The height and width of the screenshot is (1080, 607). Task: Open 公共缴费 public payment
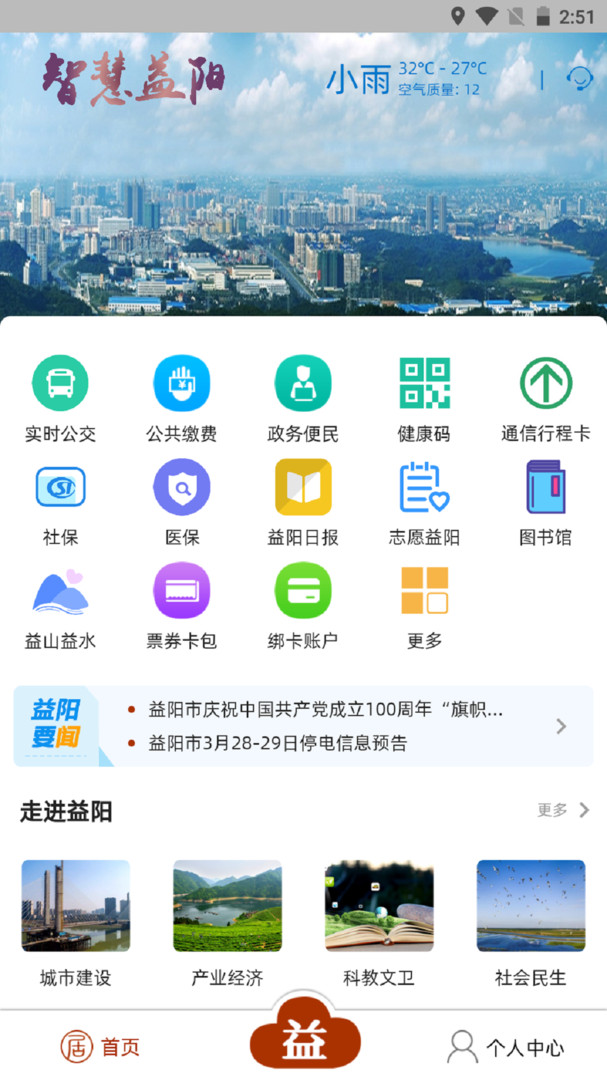click(x=182, y=384)
